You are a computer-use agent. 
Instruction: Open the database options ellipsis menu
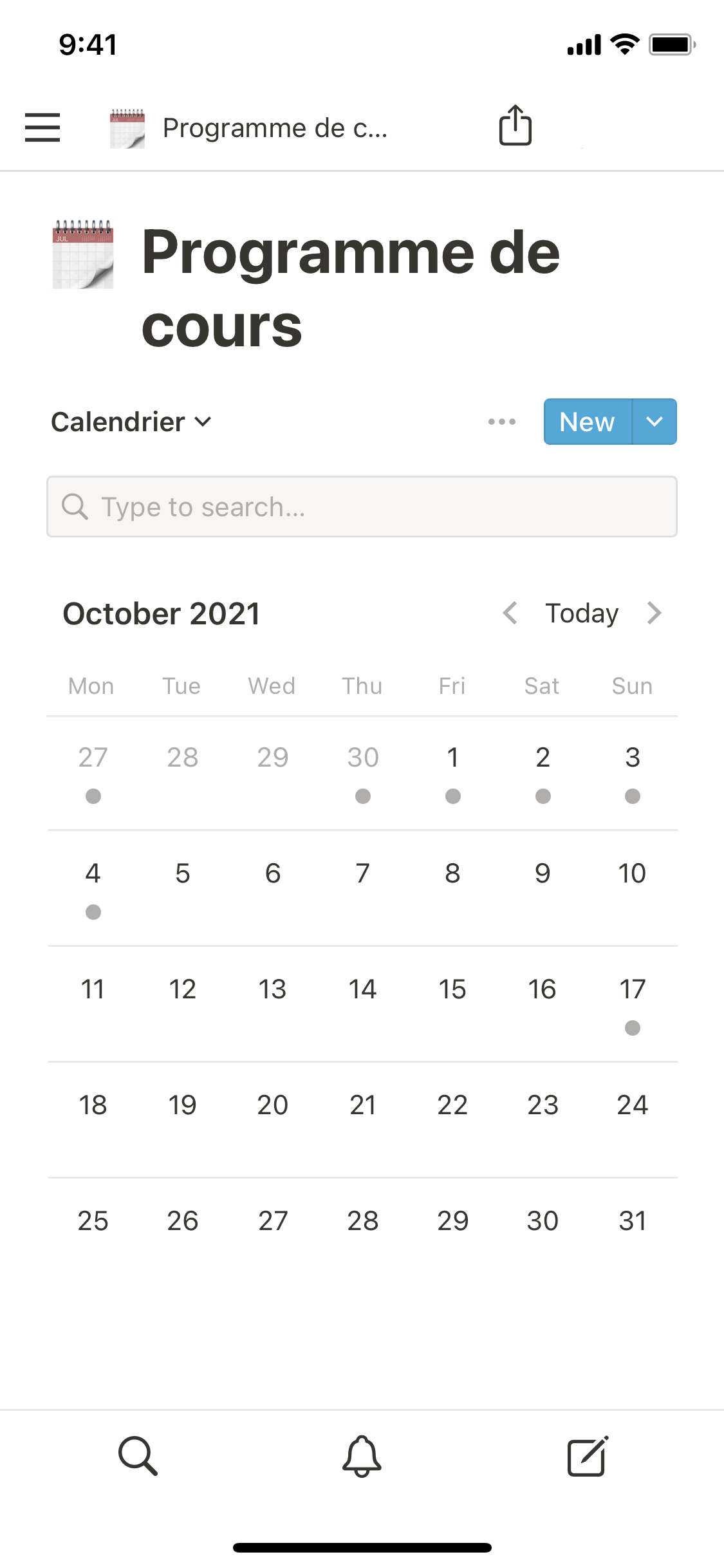click(x=501, y=422)
